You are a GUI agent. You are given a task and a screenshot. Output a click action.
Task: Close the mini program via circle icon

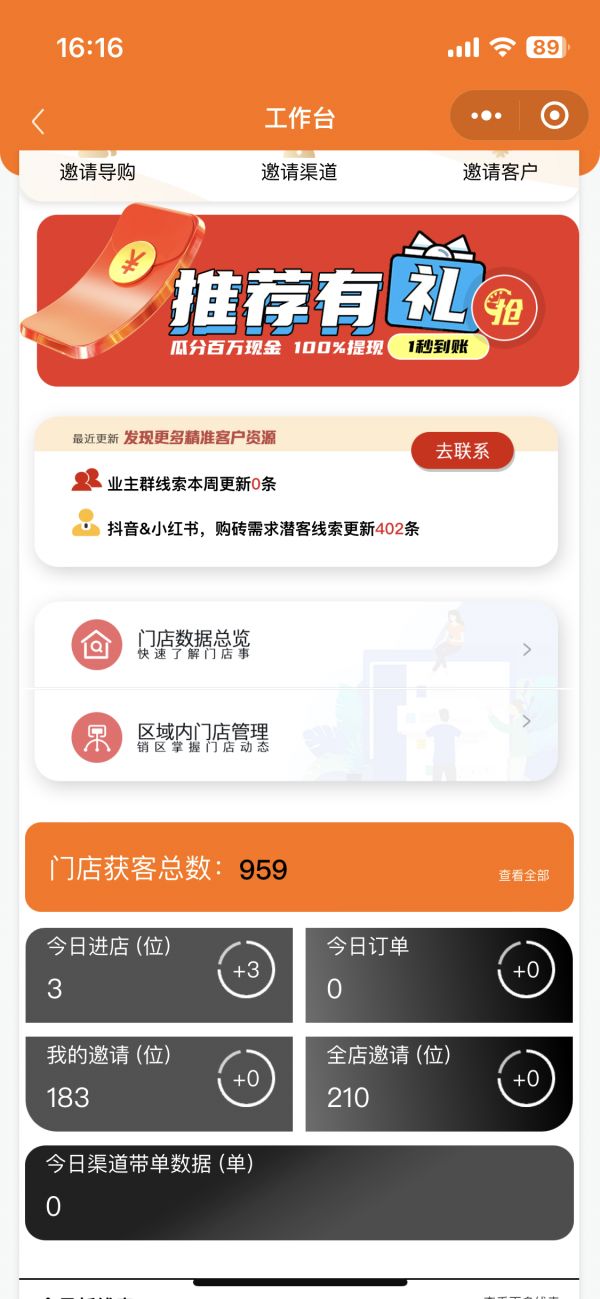(554, 116)
